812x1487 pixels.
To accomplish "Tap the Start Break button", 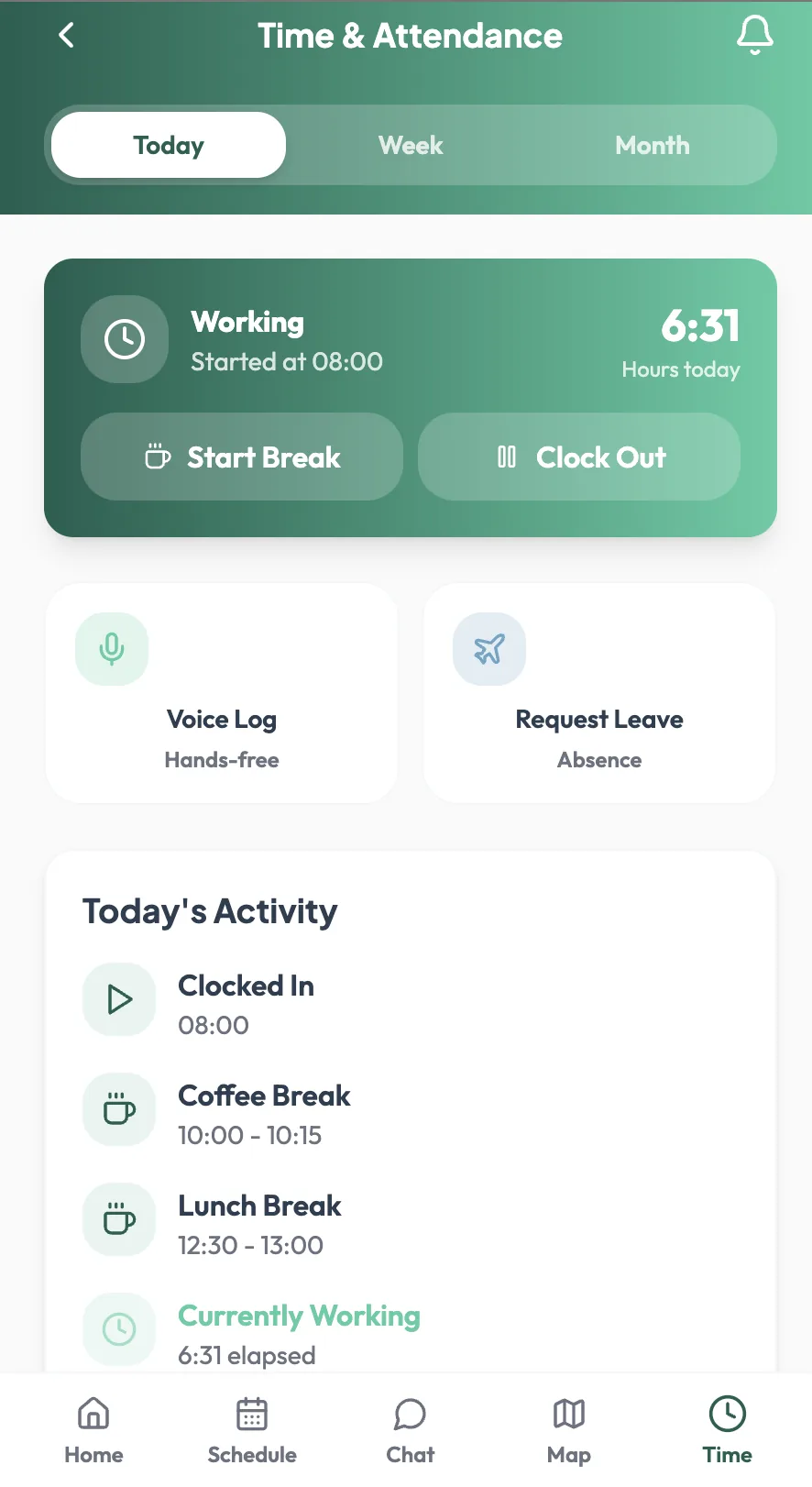I will click(x=242, y=457).
